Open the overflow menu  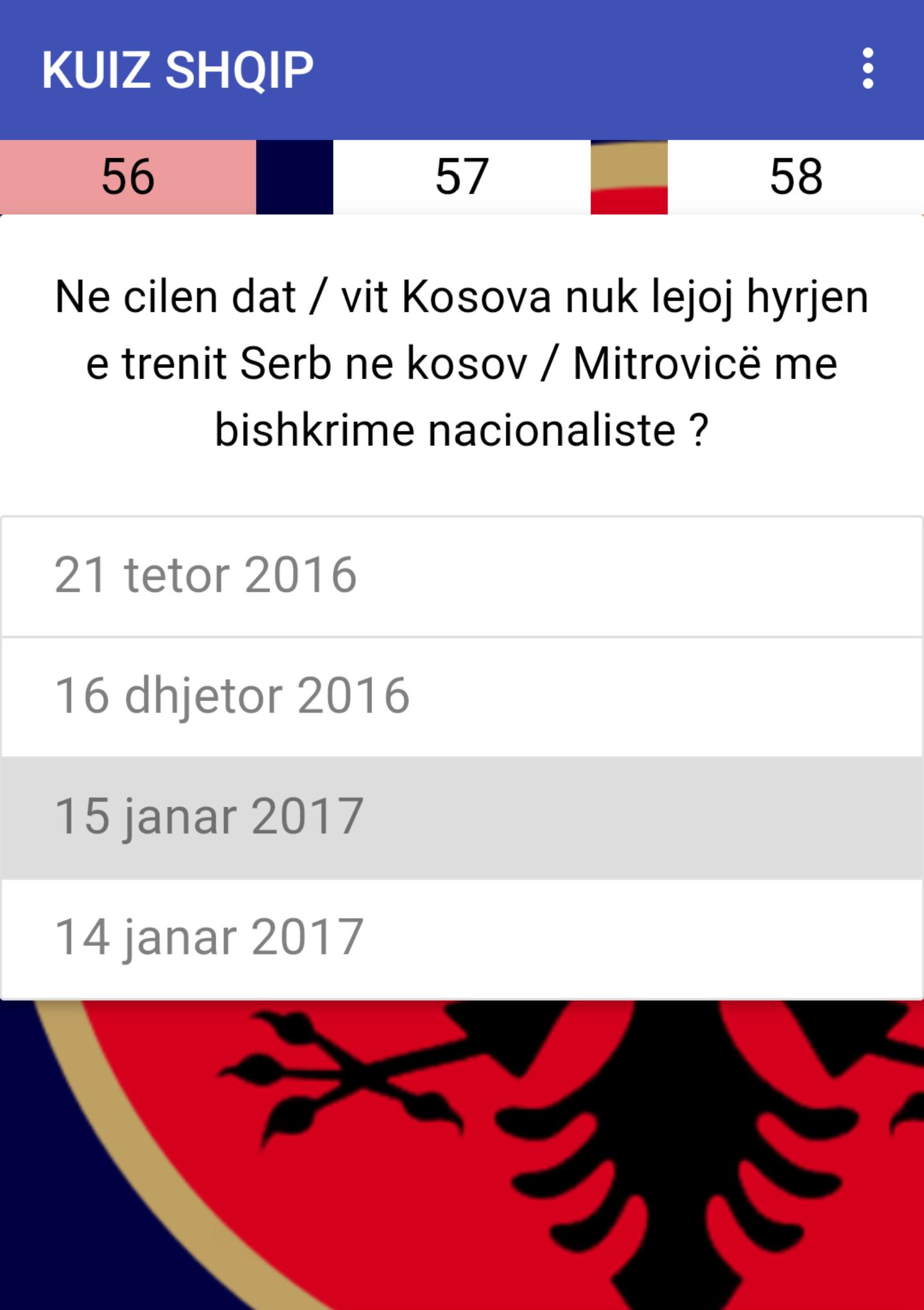click(x=867, y=69)
